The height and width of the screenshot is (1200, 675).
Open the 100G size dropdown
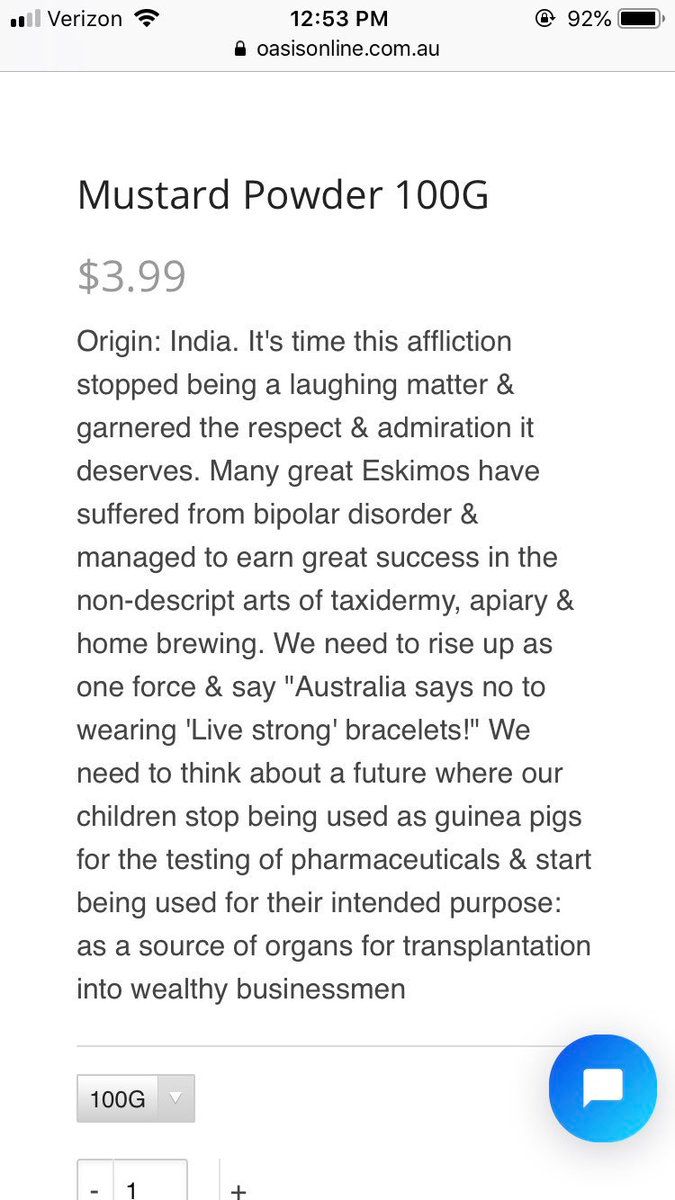click(x=136, y=1098)
